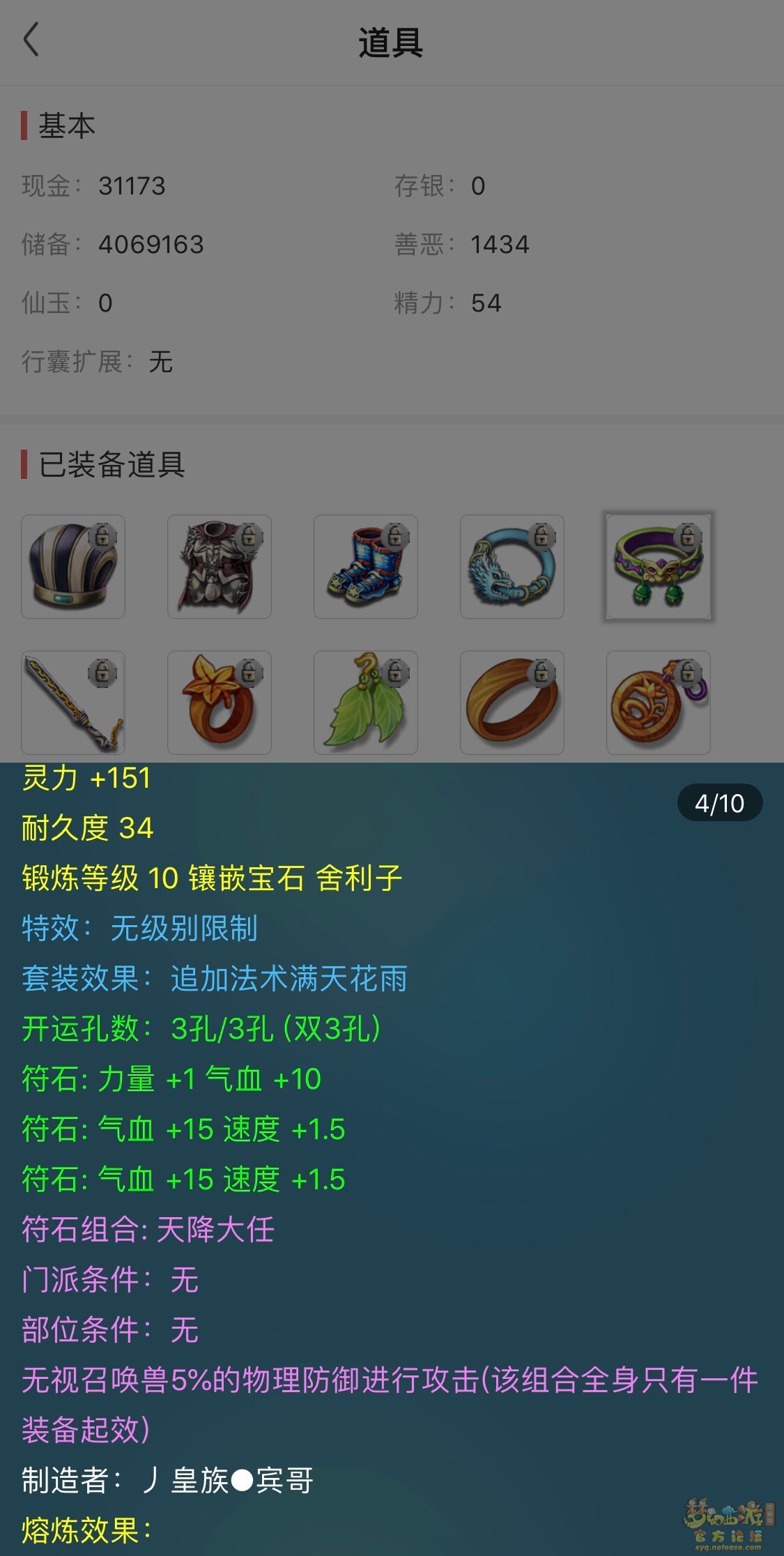
Task: Open the sword weapon item
Action: click(73, 703)
